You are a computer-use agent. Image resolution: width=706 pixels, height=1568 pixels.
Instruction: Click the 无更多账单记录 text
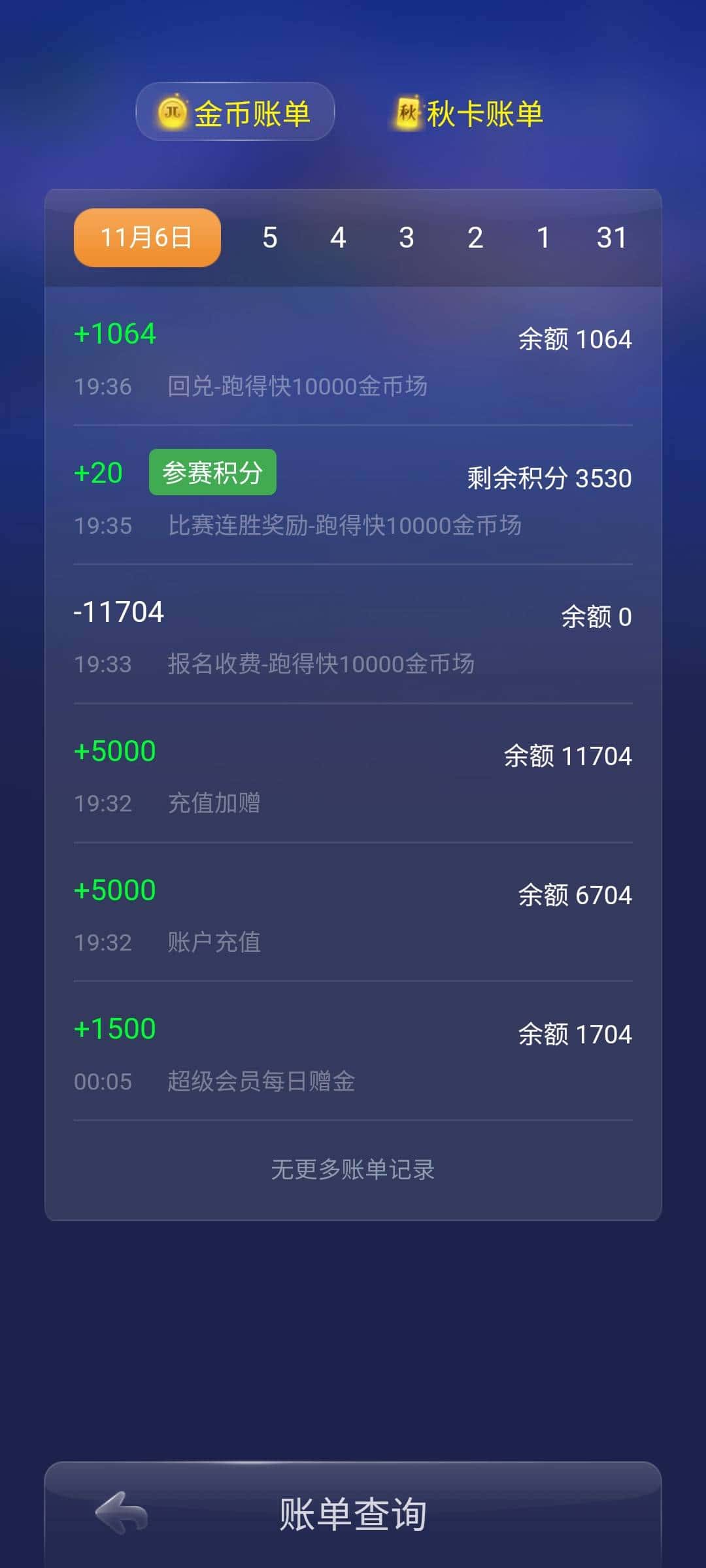coord(353,1169)
